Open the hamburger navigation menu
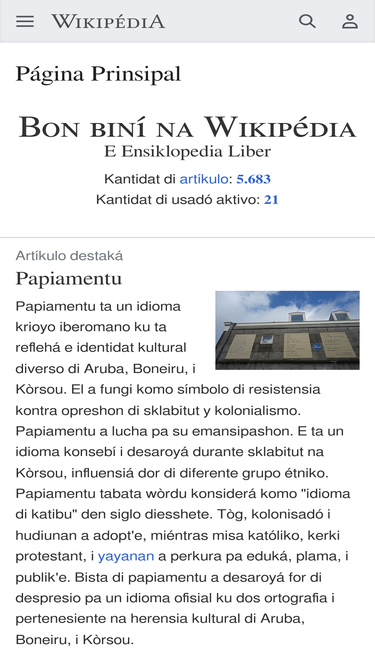This screenshot has width=375, height=667. (25, 21)
